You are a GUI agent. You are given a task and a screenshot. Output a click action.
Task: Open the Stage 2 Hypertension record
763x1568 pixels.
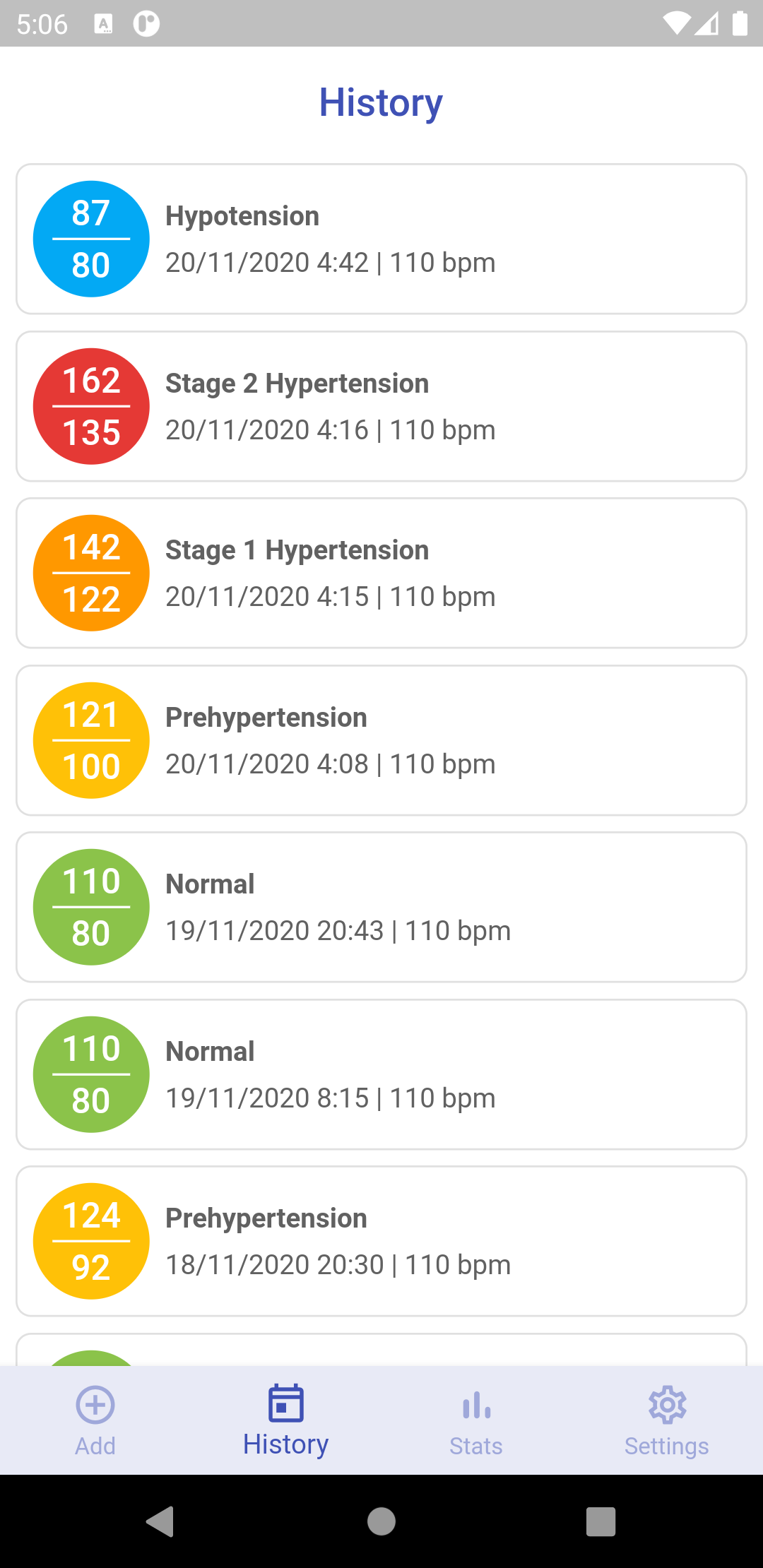[x=381, y=406]
